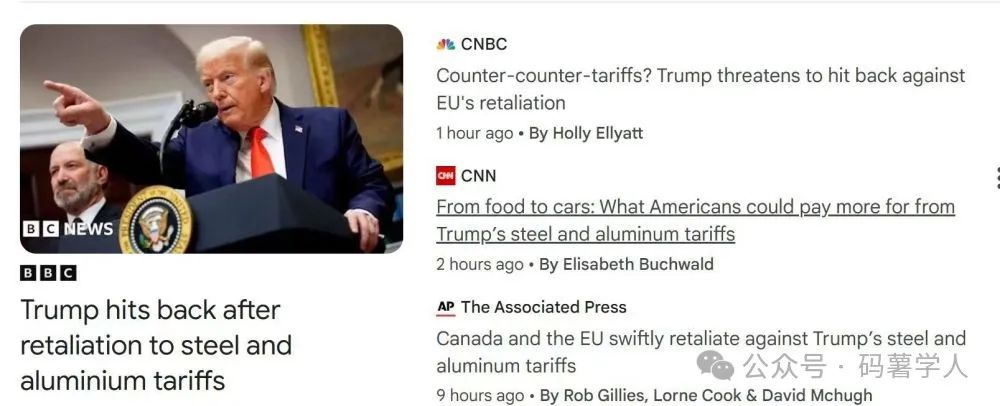Viewport: 1000px width, 406px height.
Task: Open the Associated Press Canada and EU article
Action: [700, 351]
